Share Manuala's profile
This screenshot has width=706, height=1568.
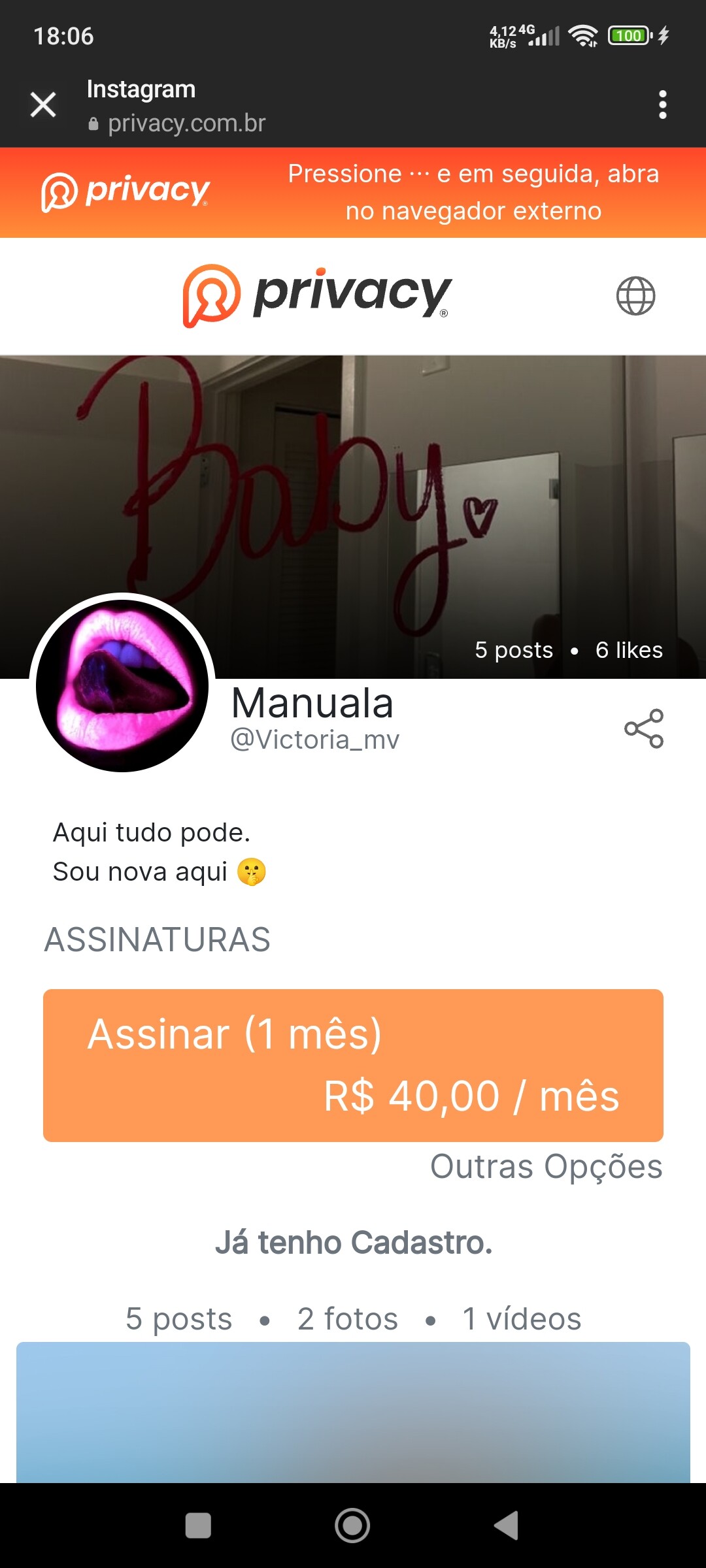[644, 728]
